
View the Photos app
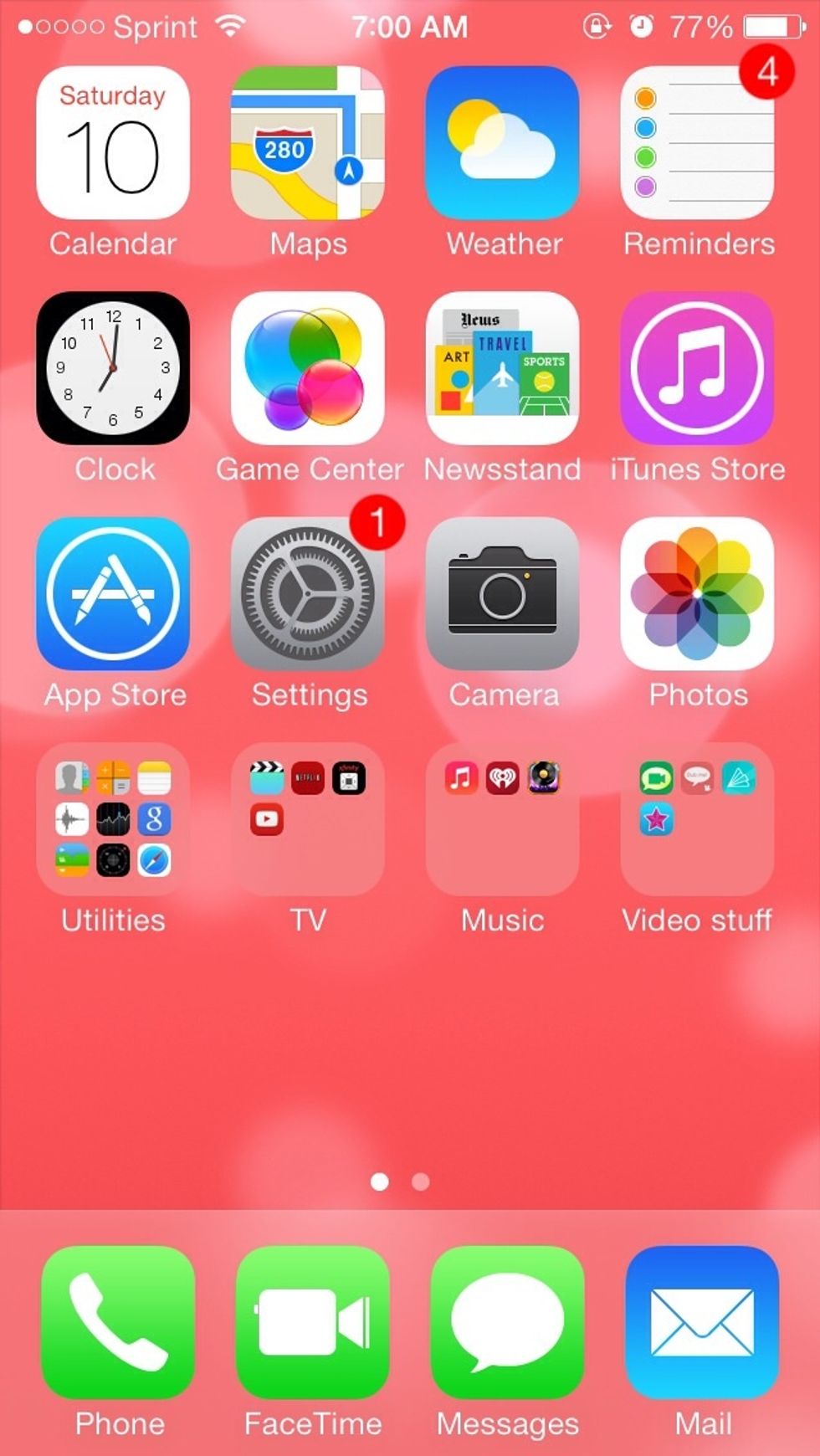(x=698, y=594)
